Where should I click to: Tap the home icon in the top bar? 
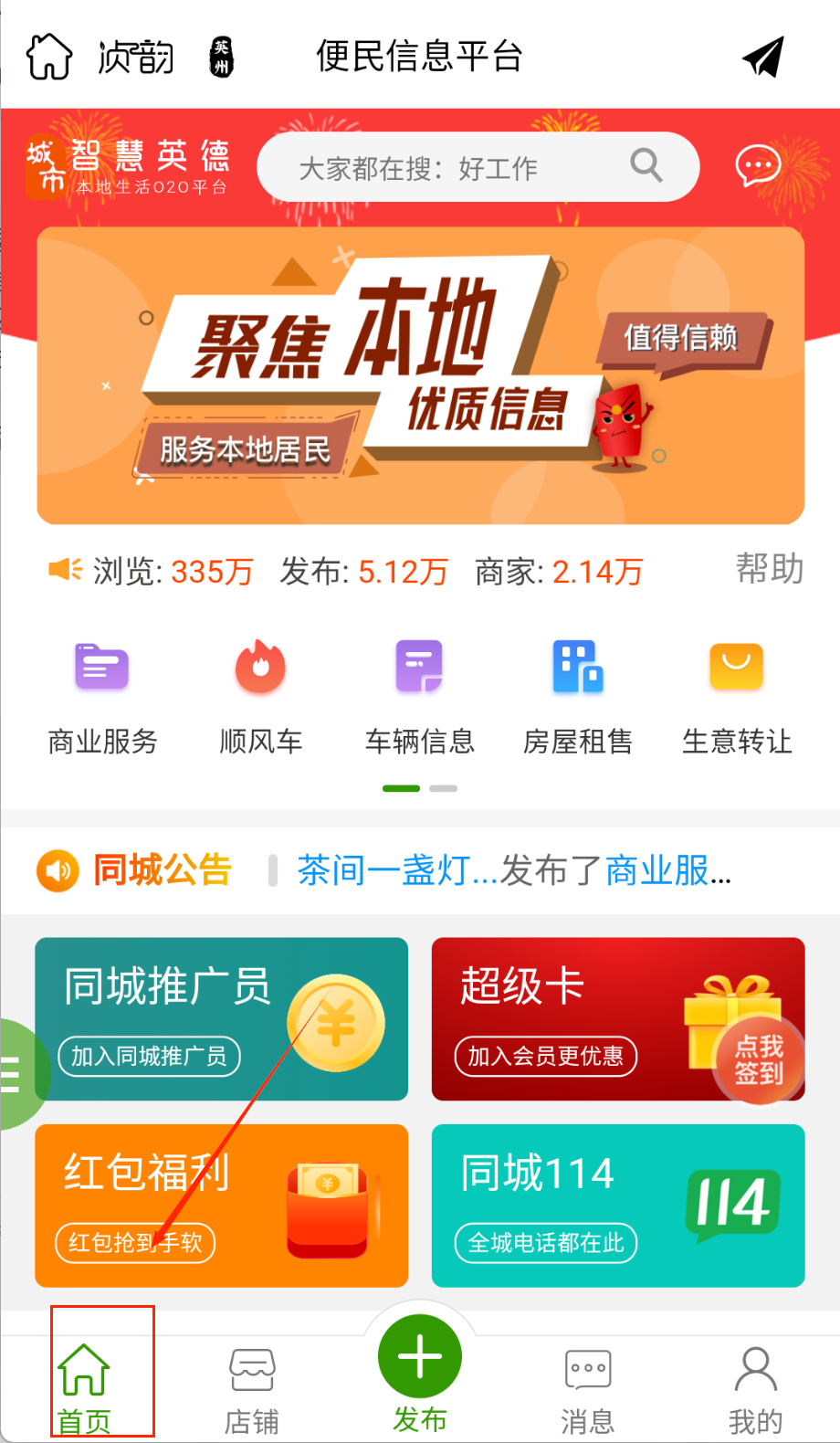click(49, 57)
